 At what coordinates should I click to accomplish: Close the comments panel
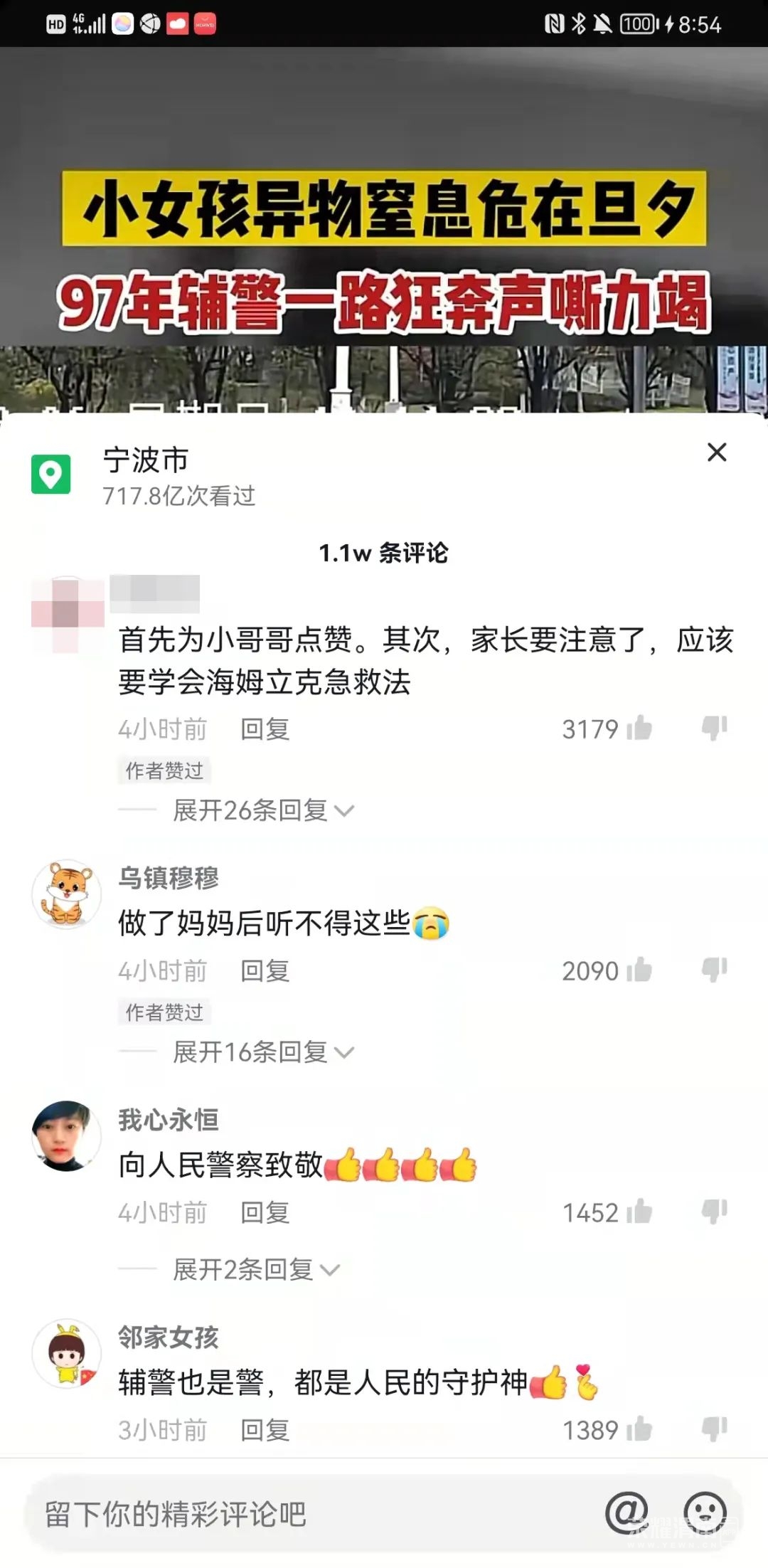pos(717,452)
